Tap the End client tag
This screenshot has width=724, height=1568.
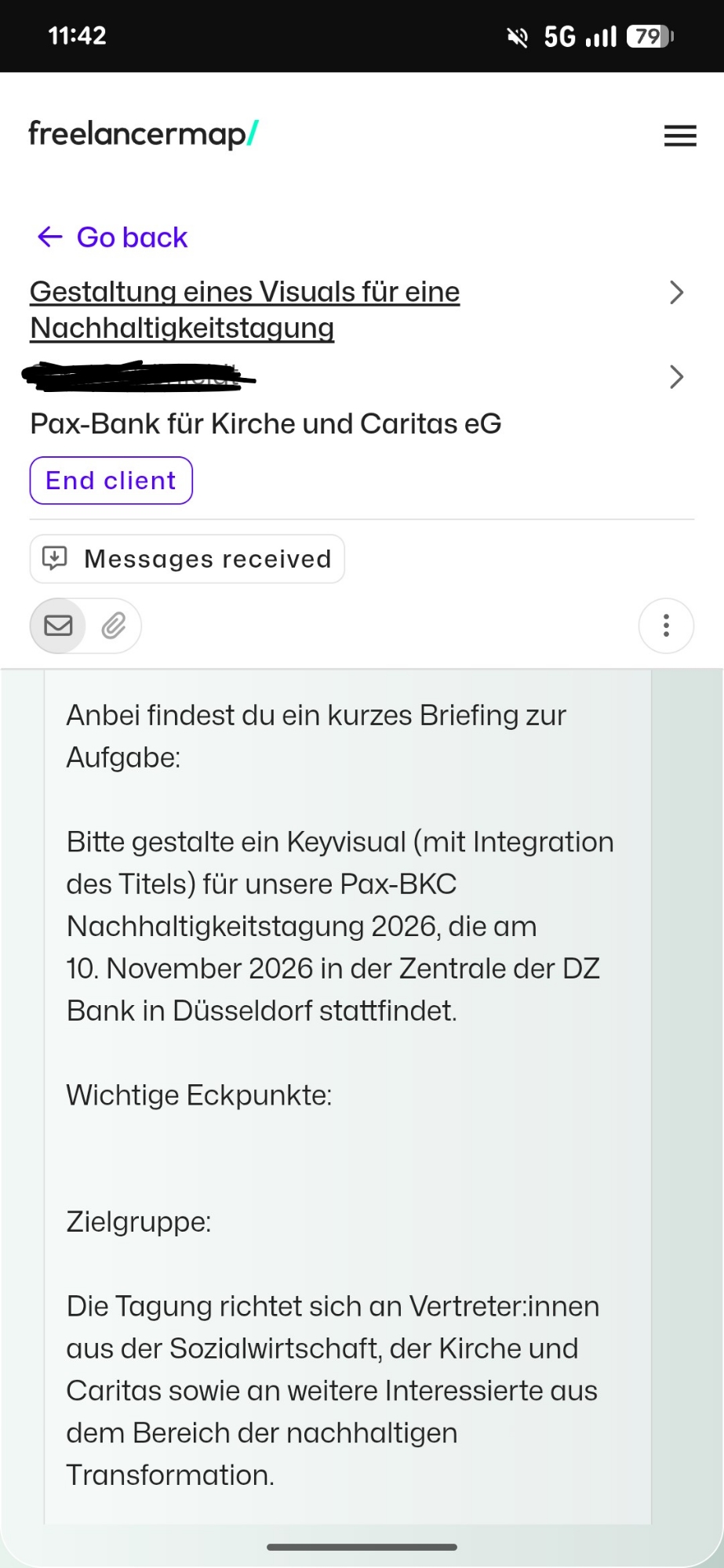click(111, 481)
